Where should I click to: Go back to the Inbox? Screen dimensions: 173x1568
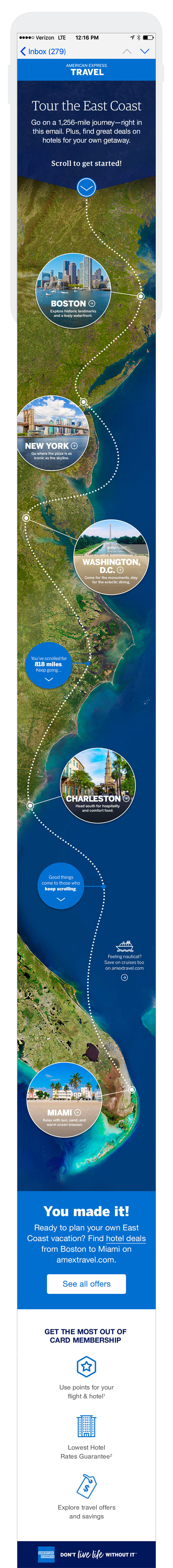point(43,52)
